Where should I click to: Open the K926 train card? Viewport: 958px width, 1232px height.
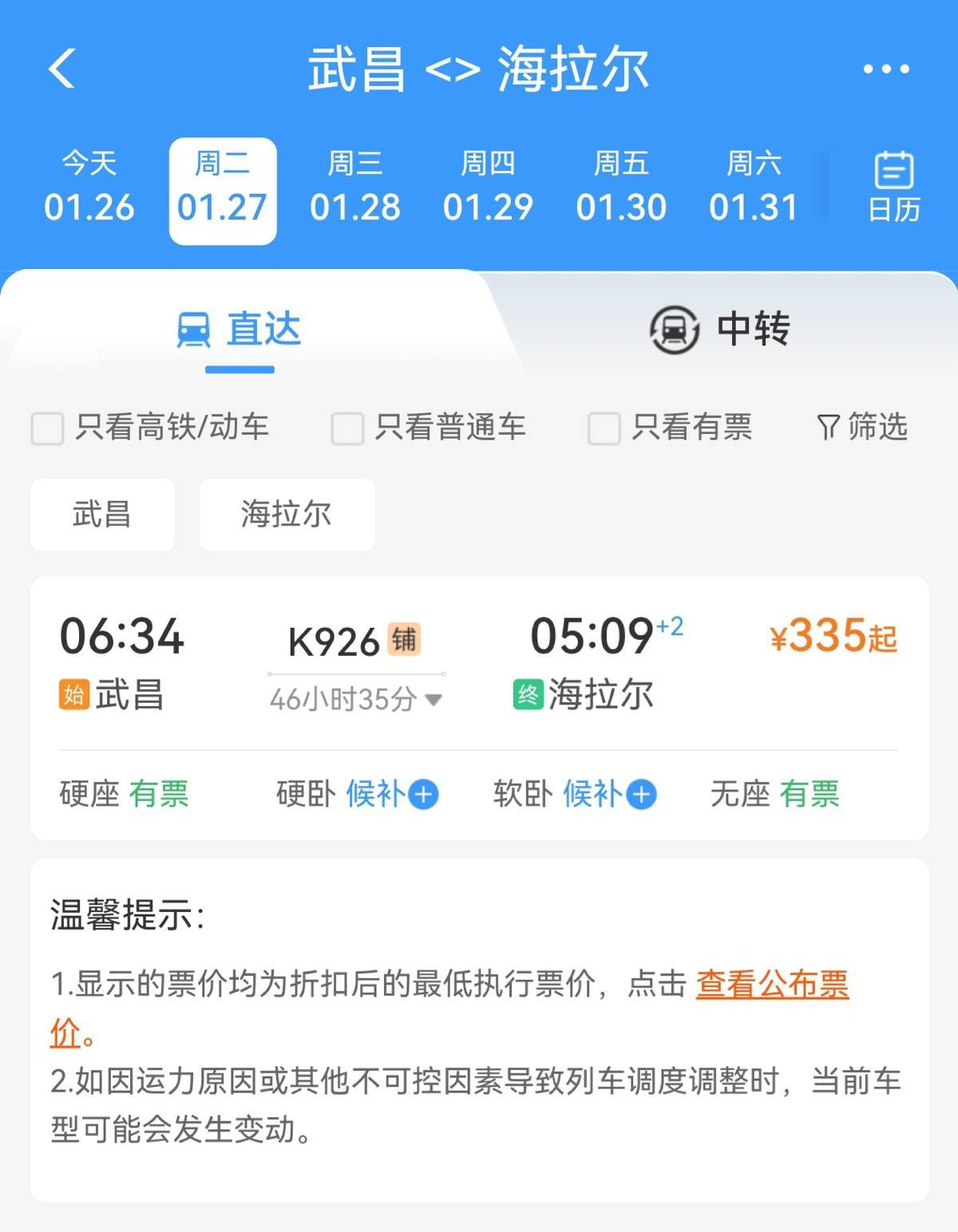pyautogui.click(x=479, y=662)
